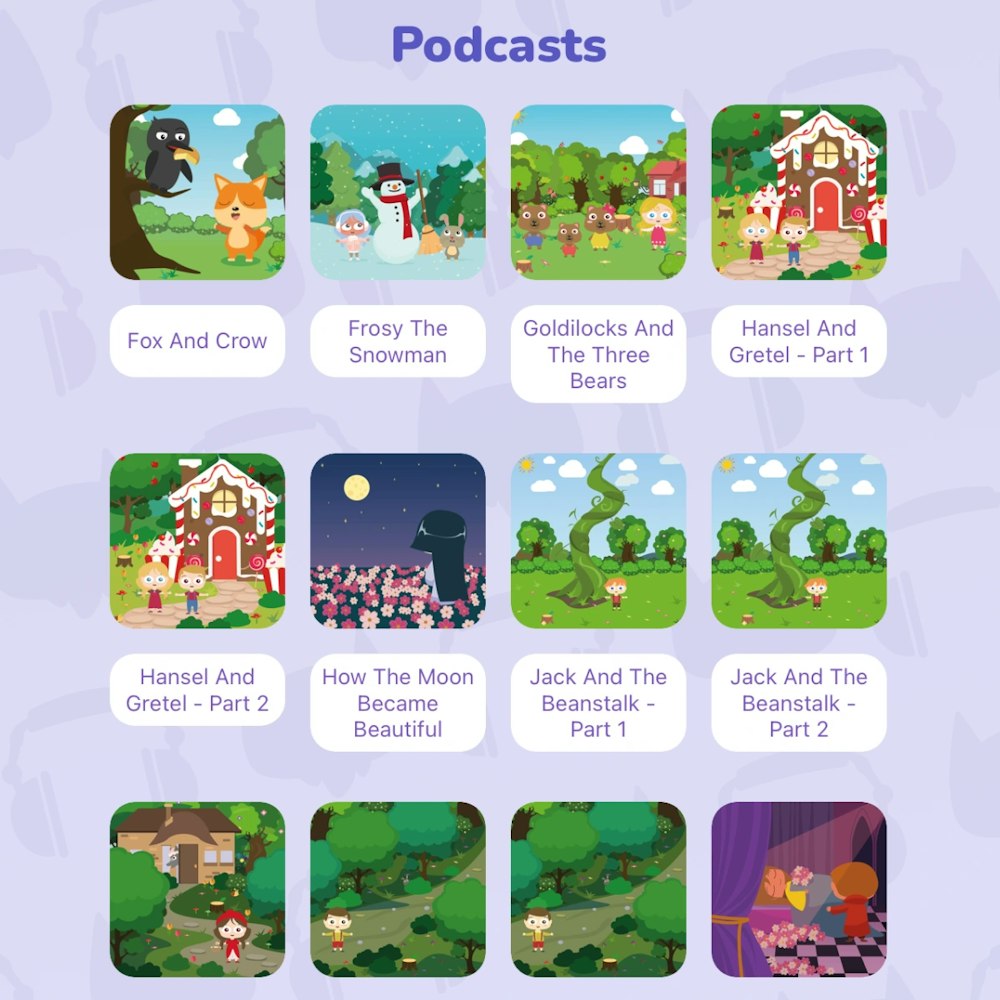
Task: Open the Hansel And Gretel - Part 2 picture
Action: [x=197, y=540]
